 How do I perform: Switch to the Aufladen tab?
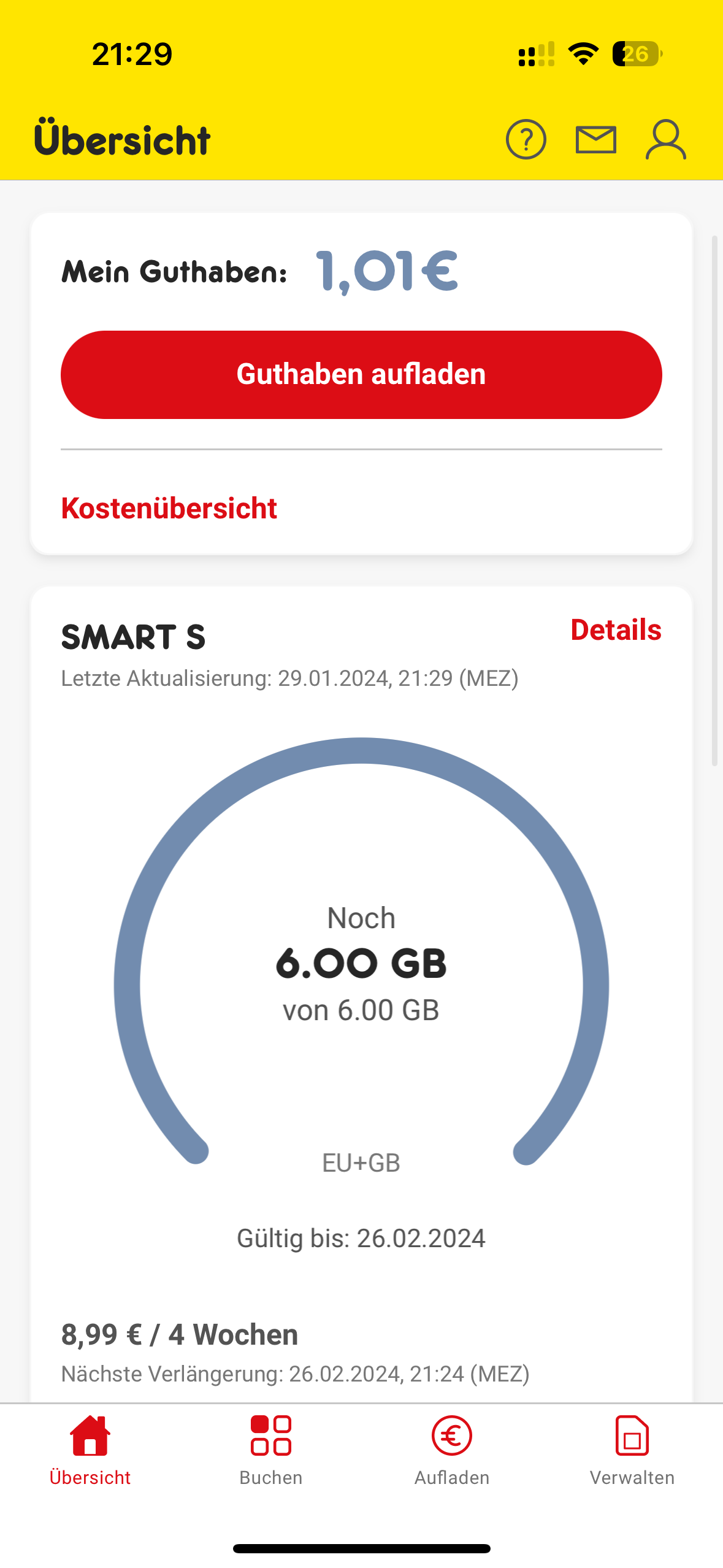(452, 1450)
